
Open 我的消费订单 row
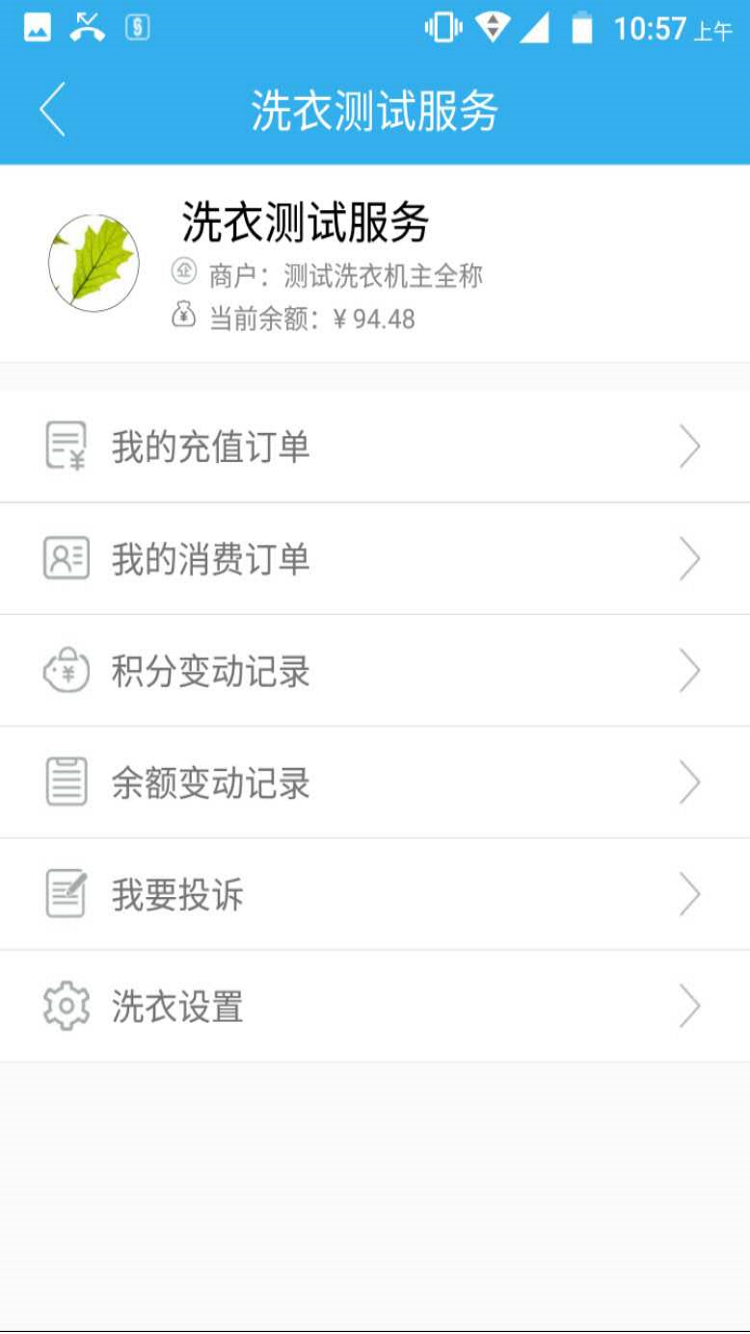[374, 559]
